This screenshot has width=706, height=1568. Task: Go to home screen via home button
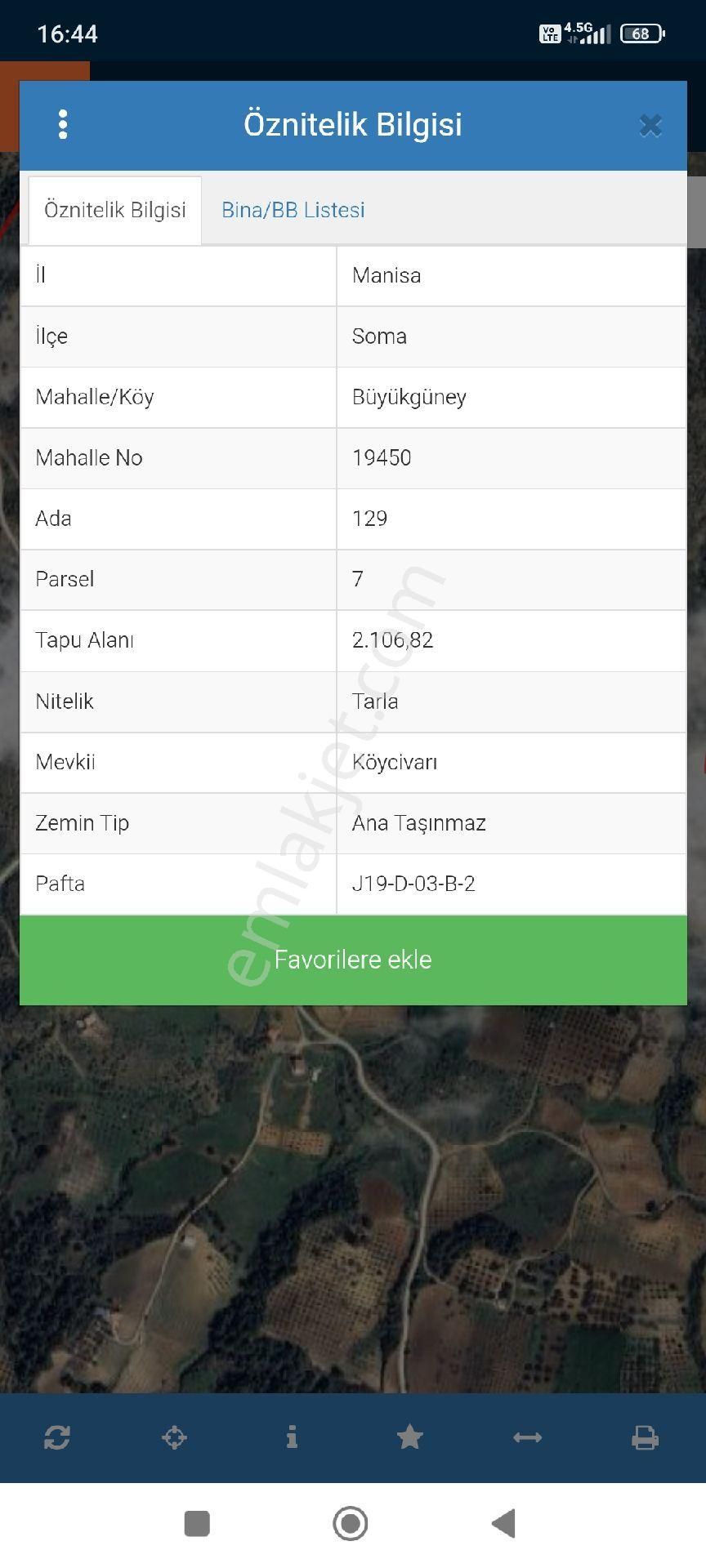point(351,1523)
